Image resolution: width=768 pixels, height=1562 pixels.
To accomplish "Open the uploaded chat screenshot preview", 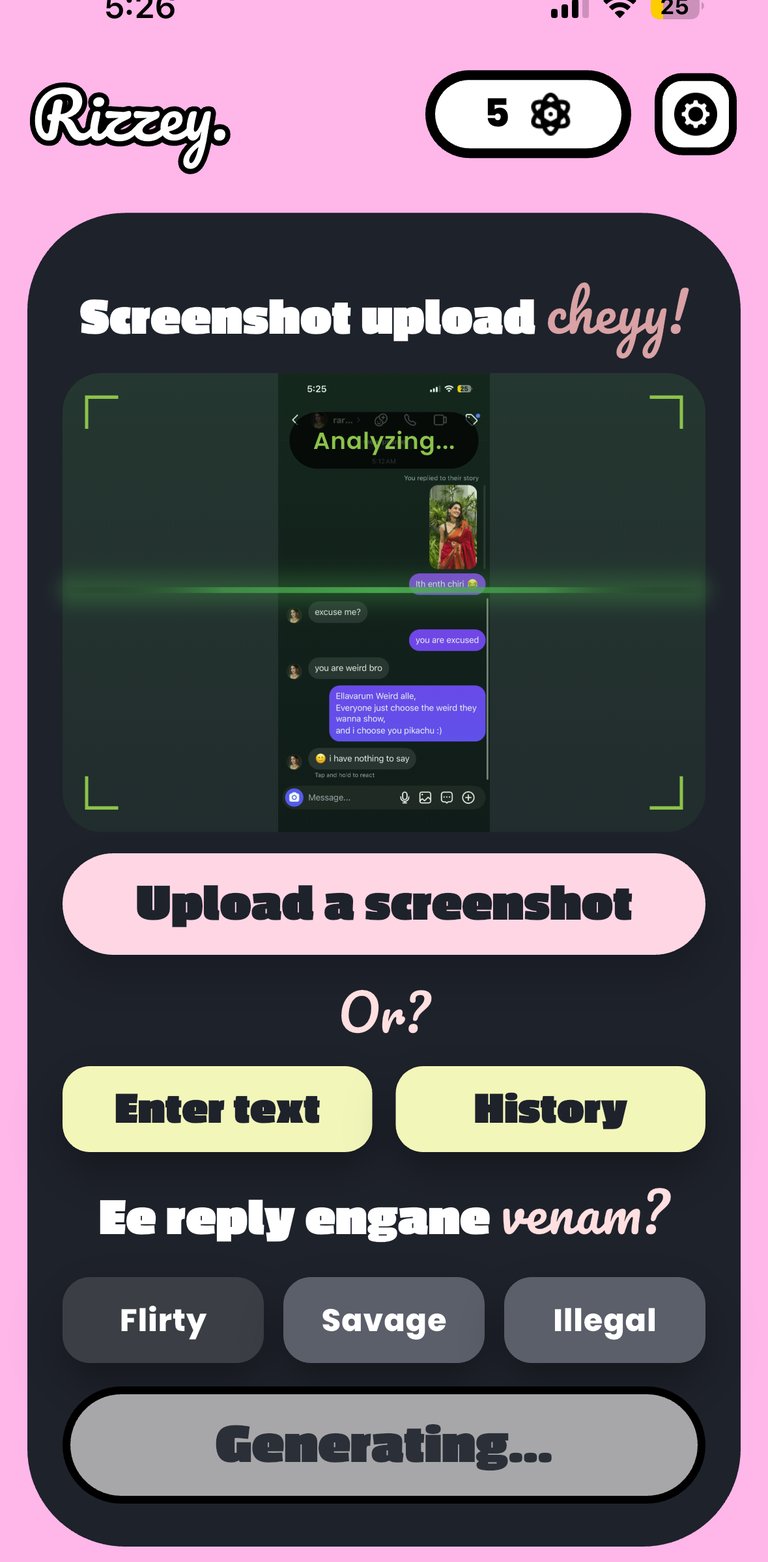I will (x=384, y=602).
